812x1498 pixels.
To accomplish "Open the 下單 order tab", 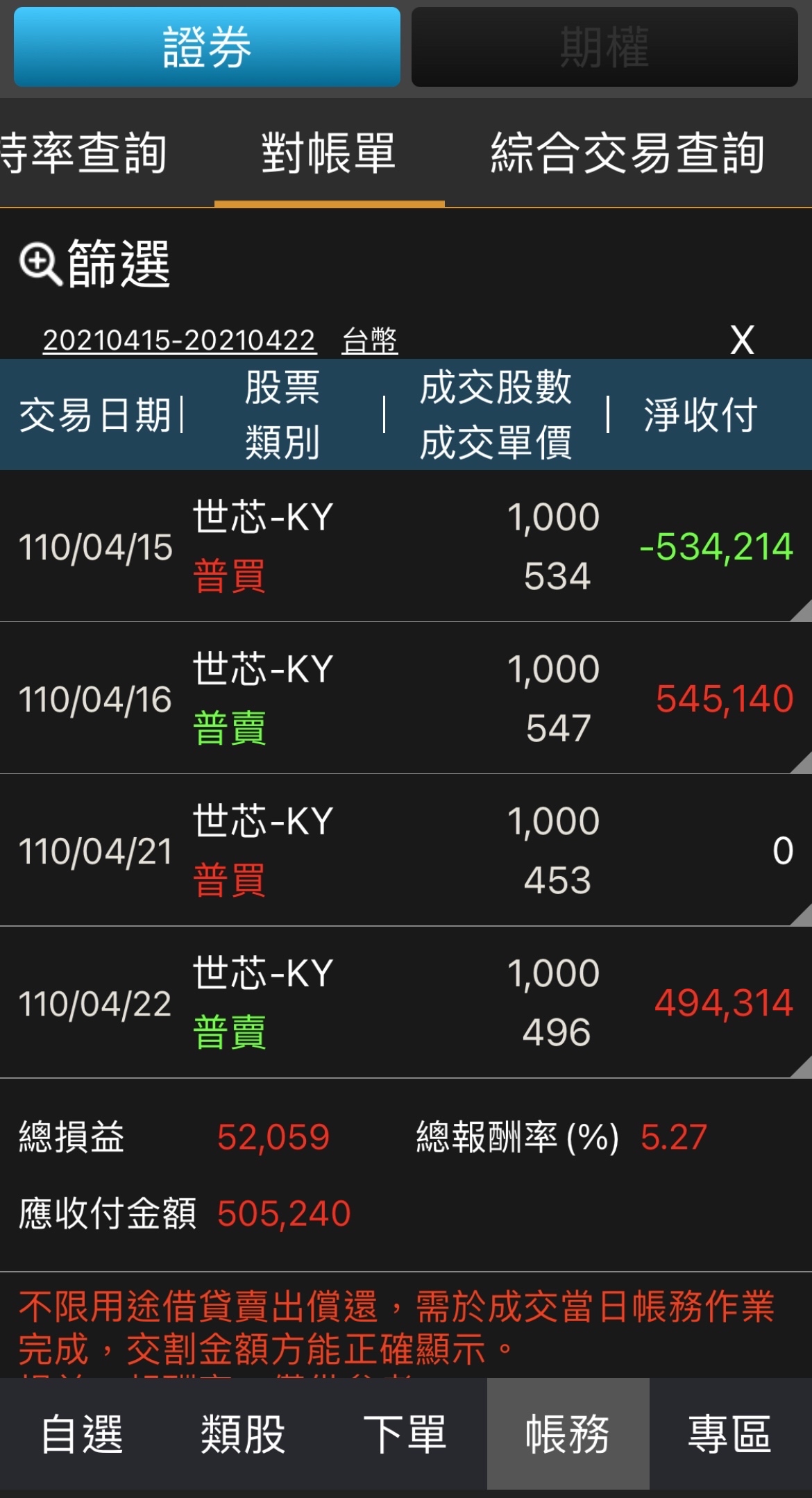I will (405, 1434).
